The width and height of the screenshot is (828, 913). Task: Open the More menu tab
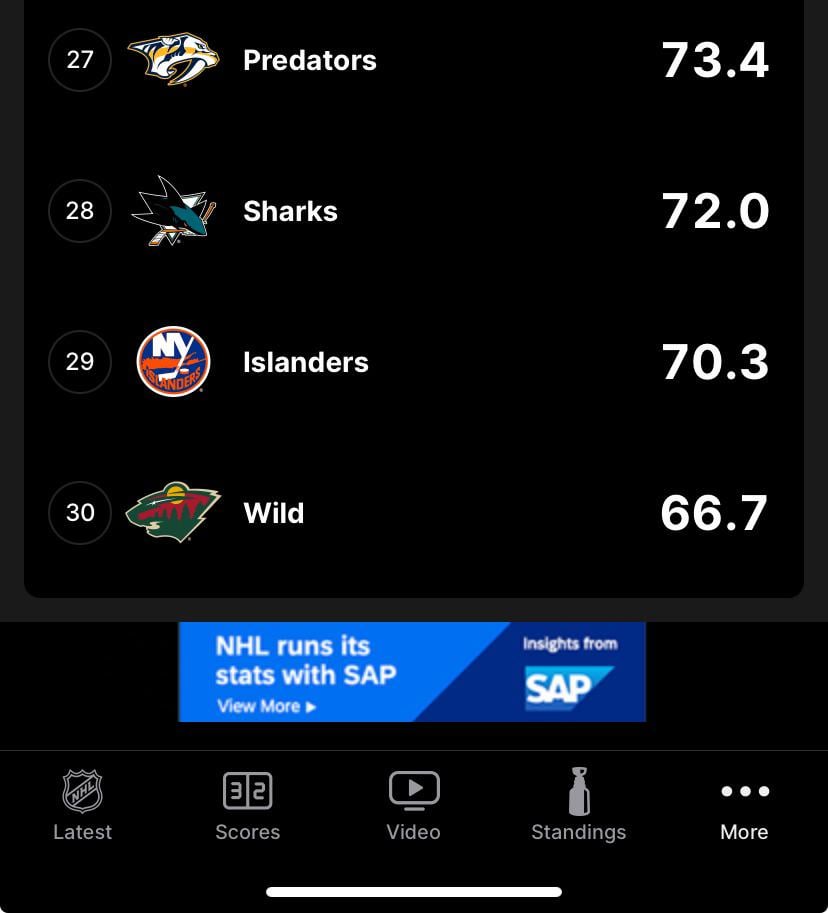tap(744, 805)
